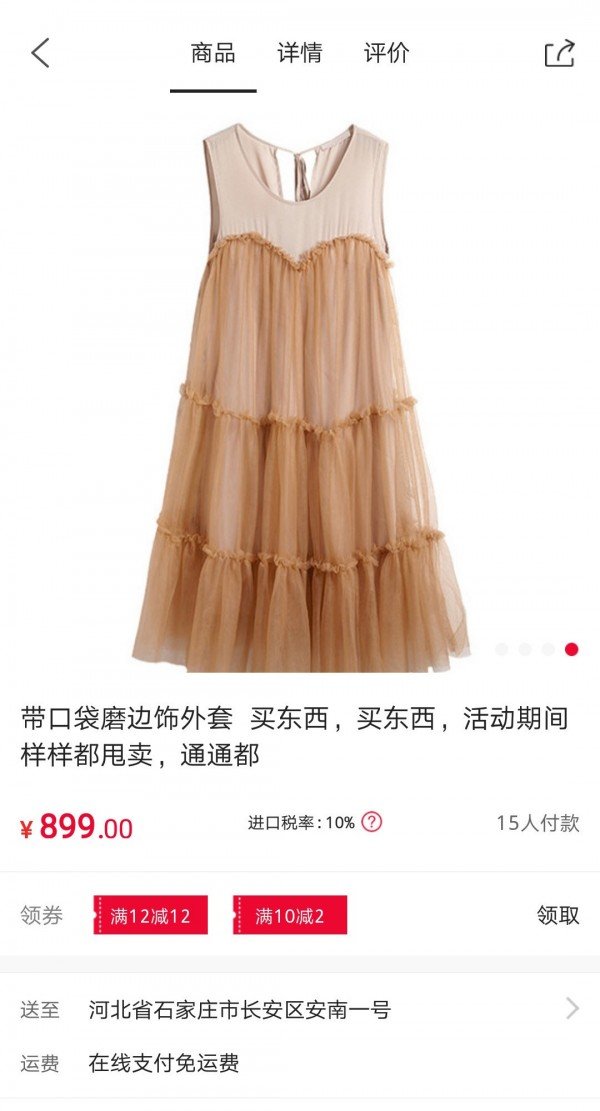Screen dimensions: 600x1111
Task: Share this product via the share icon
Action: tap(559, 53)
